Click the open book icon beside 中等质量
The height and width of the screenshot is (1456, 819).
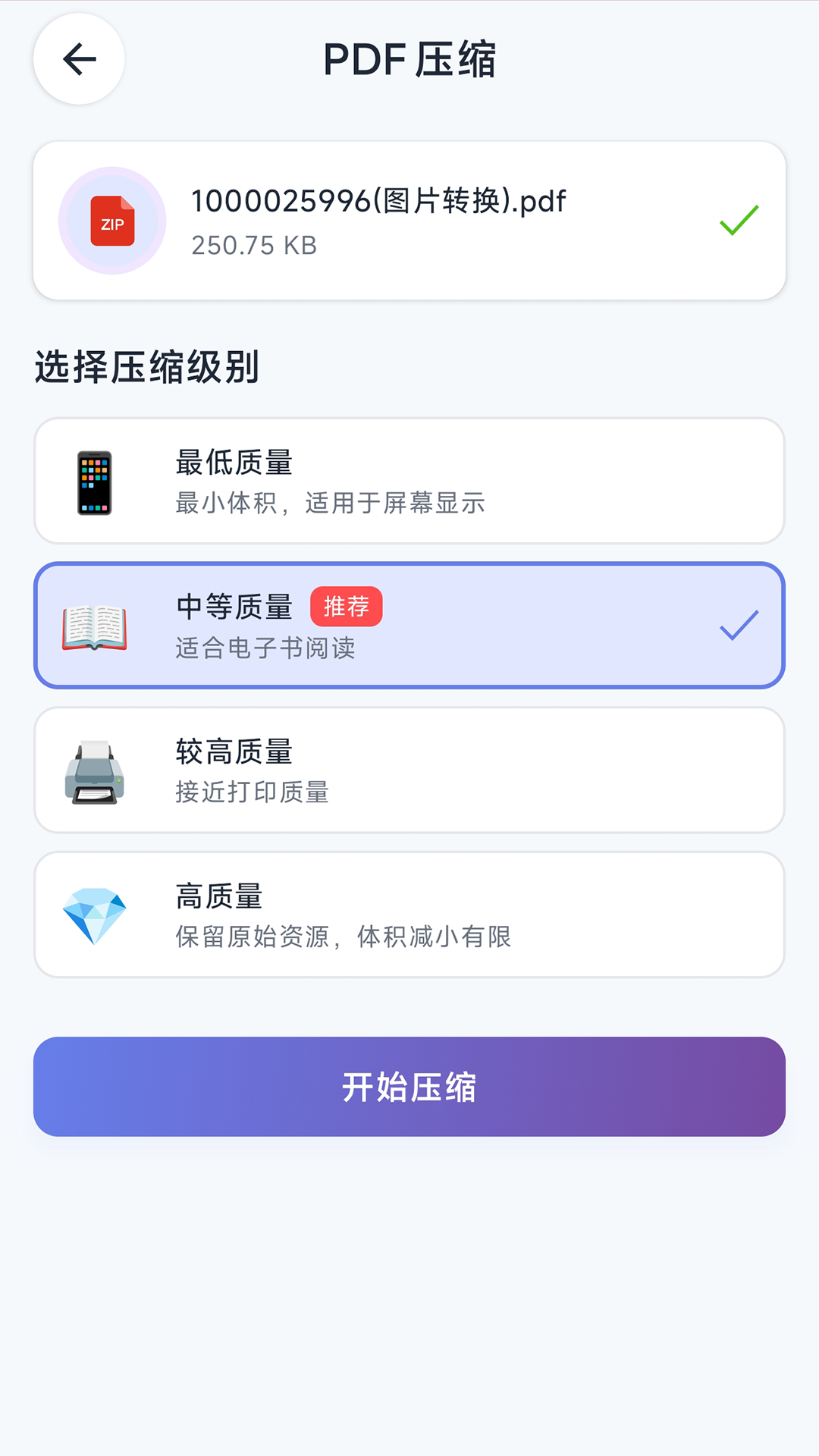(93, 625)
